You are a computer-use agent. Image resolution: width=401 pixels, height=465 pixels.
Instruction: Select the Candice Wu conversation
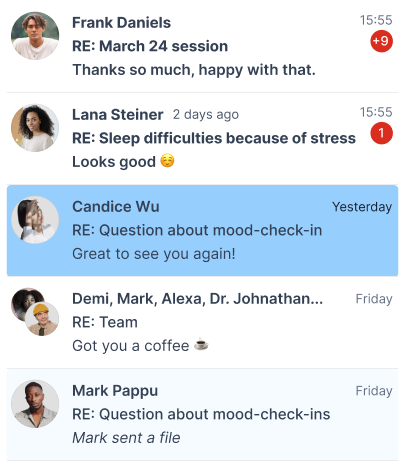(202, 230)
